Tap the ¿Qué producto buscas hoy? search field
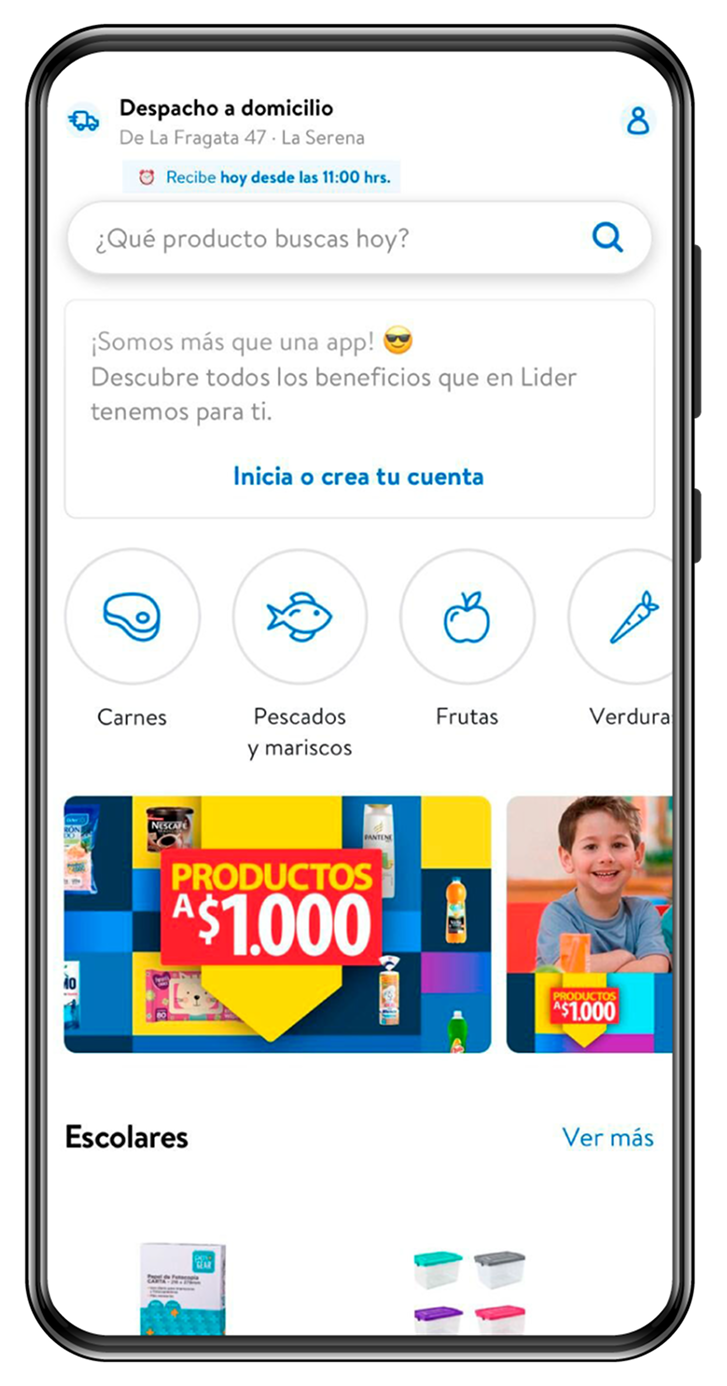Viewport: 727px width, 1386px height. (x=330, y=239)
